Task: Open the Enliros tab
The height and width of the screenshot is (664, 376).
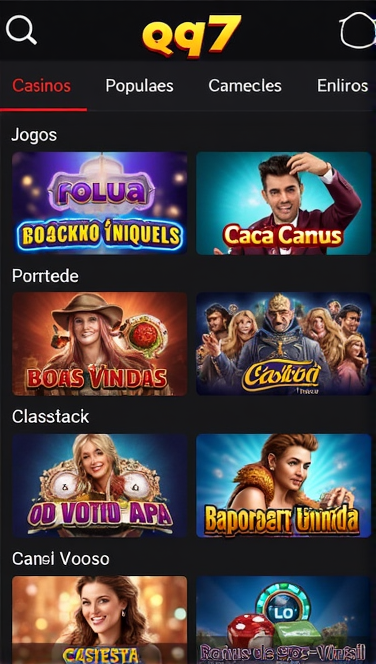Action: (343, 86)
